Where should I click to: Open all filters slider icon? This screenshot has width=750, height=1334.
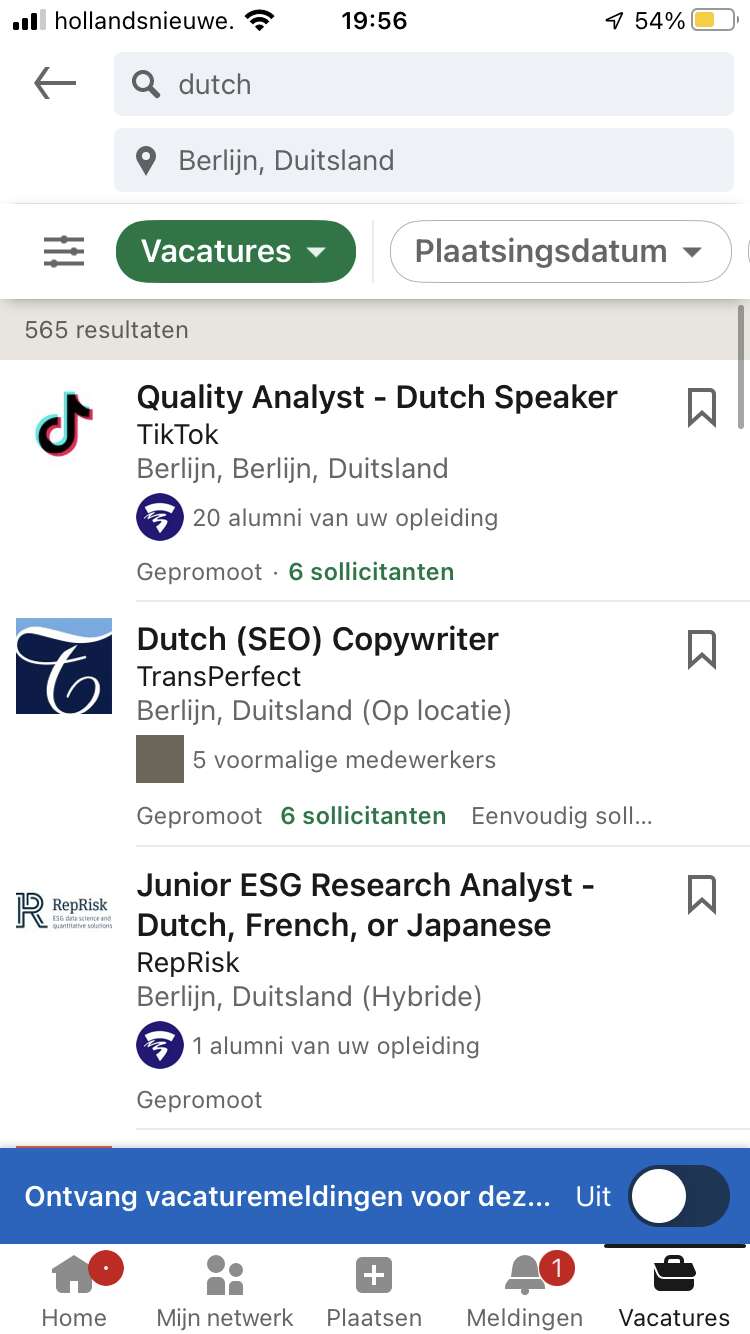tap(64, 251)
